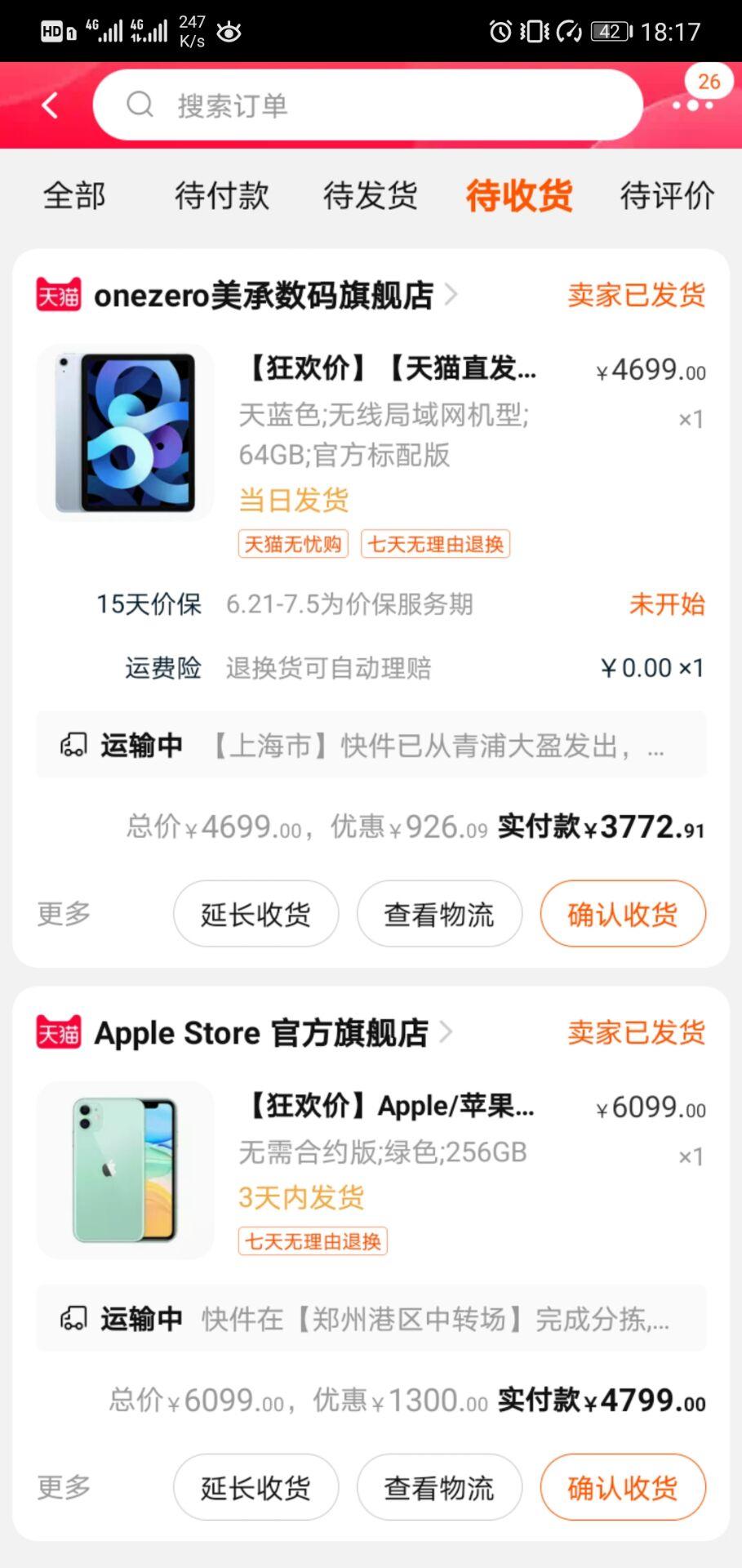The height and width of the screenshot is (1568, 742).
Task: Open the onezero美承数码旗舰店 store page
Action: (264, 296)
